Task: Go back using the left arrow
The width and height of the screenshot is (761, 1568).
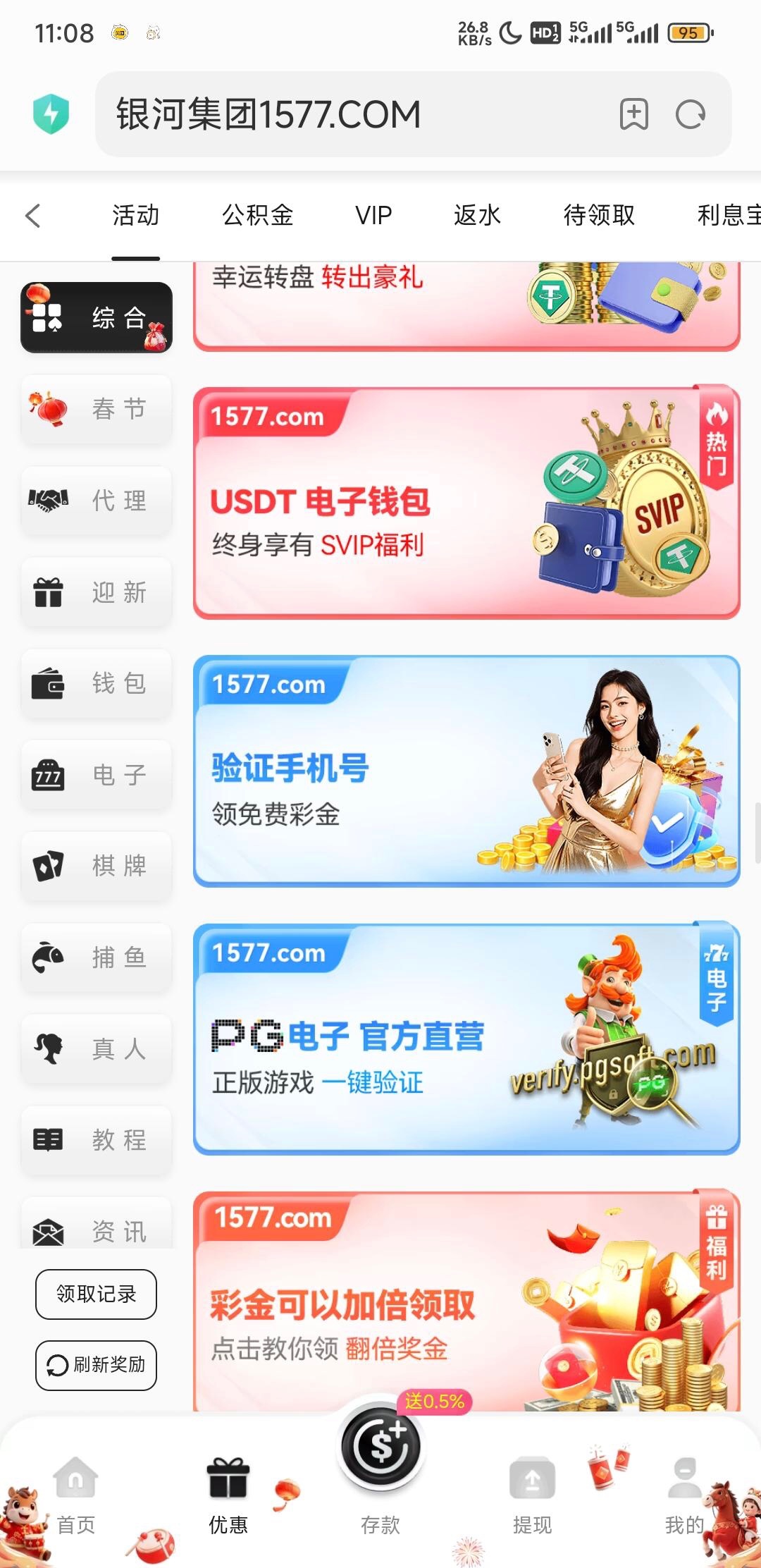Action: click(33, 216)
